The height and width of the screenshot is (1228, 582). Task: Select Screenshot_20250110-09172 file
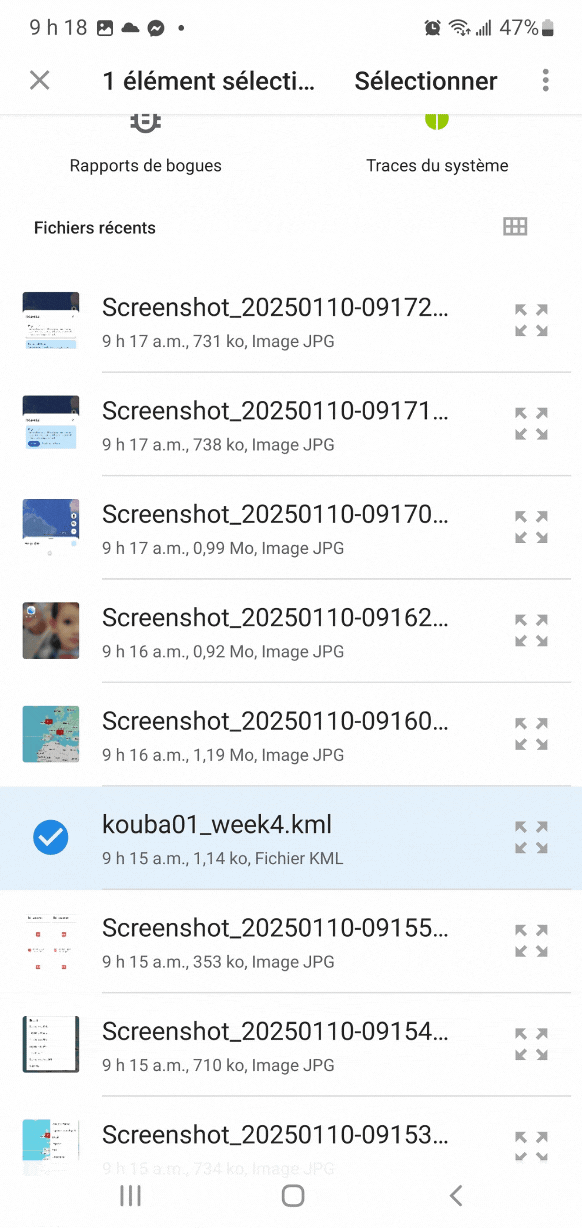click(291, 321)
